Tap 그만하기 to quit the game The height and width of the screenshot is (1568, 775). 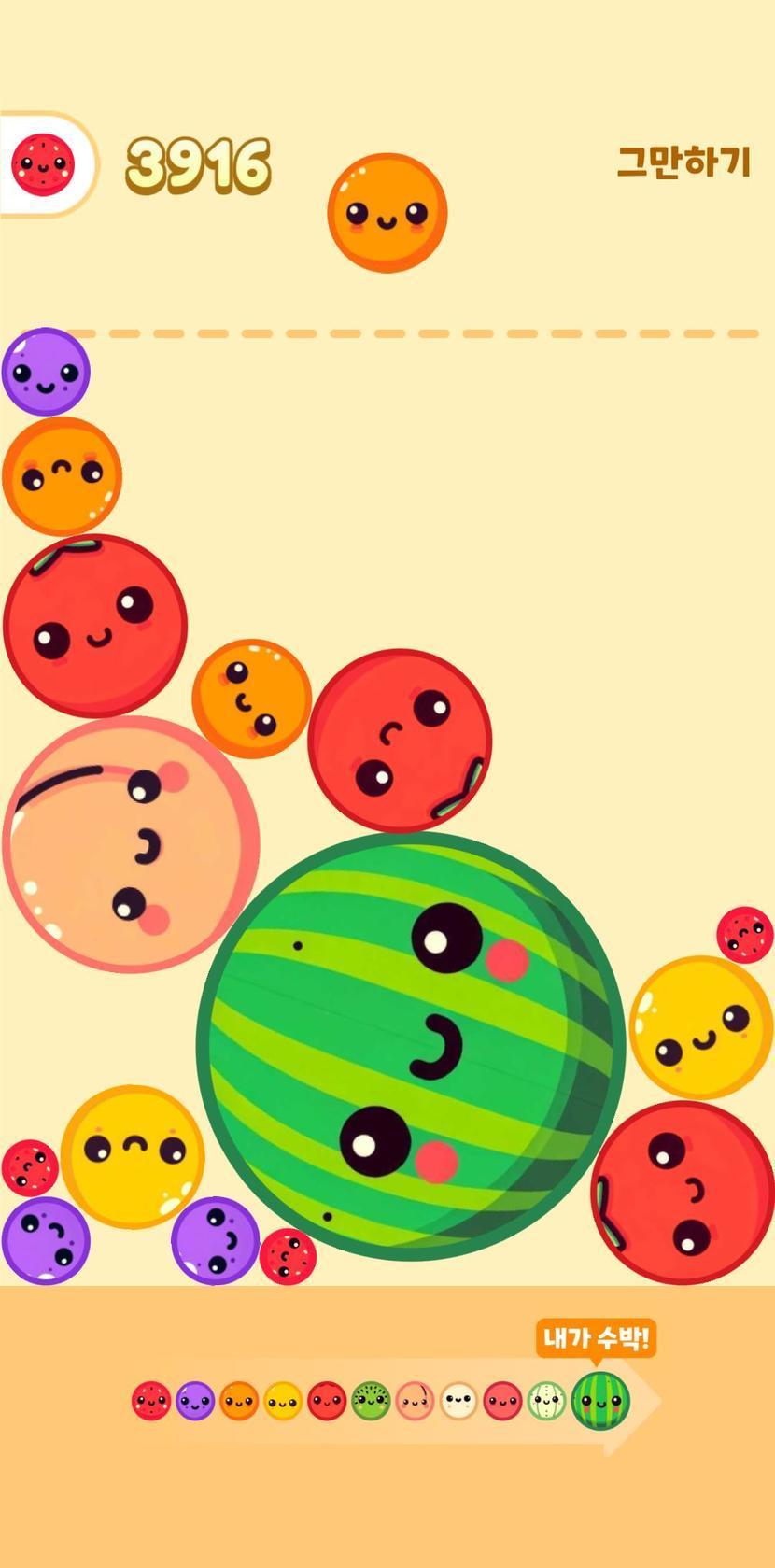coord(683,162)
